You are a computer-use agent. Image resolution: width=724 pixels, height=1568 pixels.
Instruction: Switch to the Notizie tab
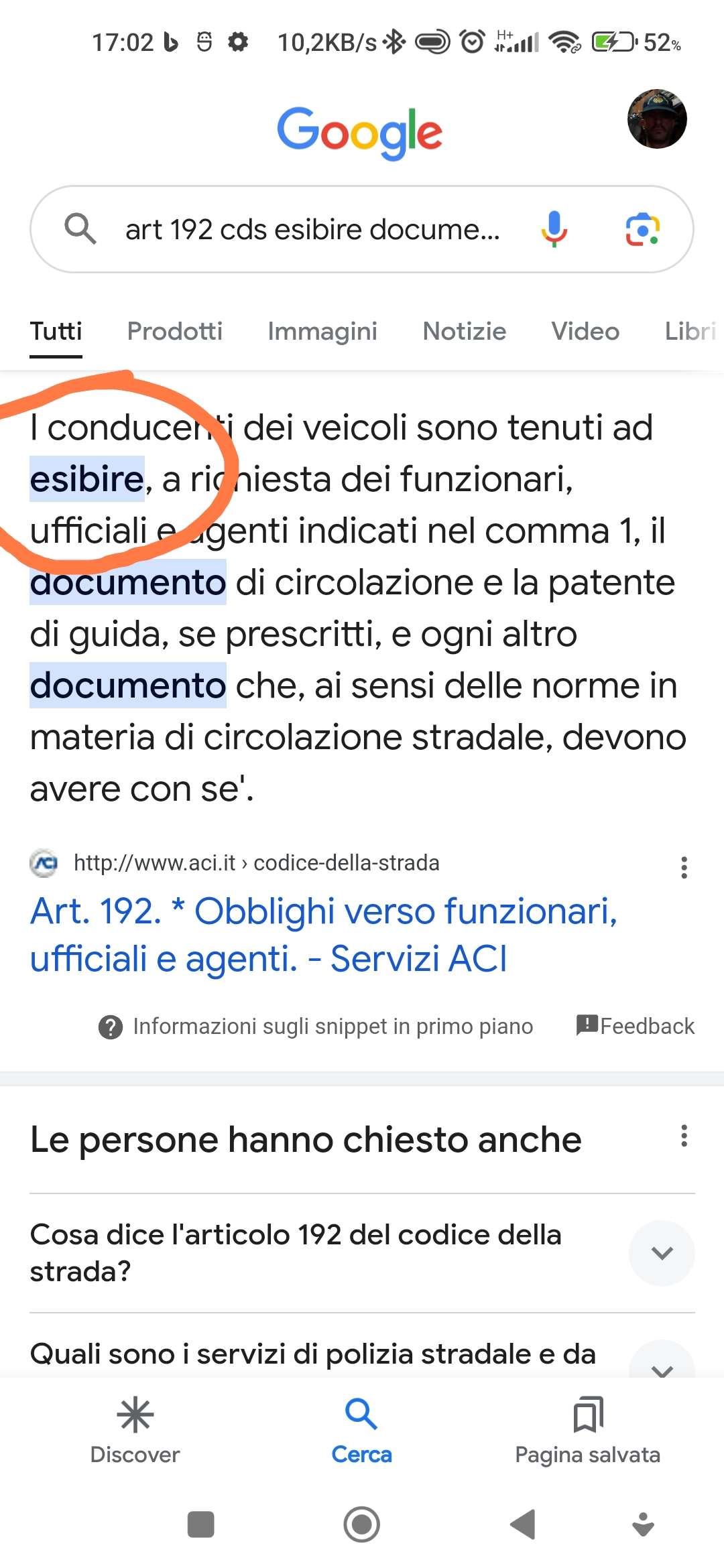point(464,331)
